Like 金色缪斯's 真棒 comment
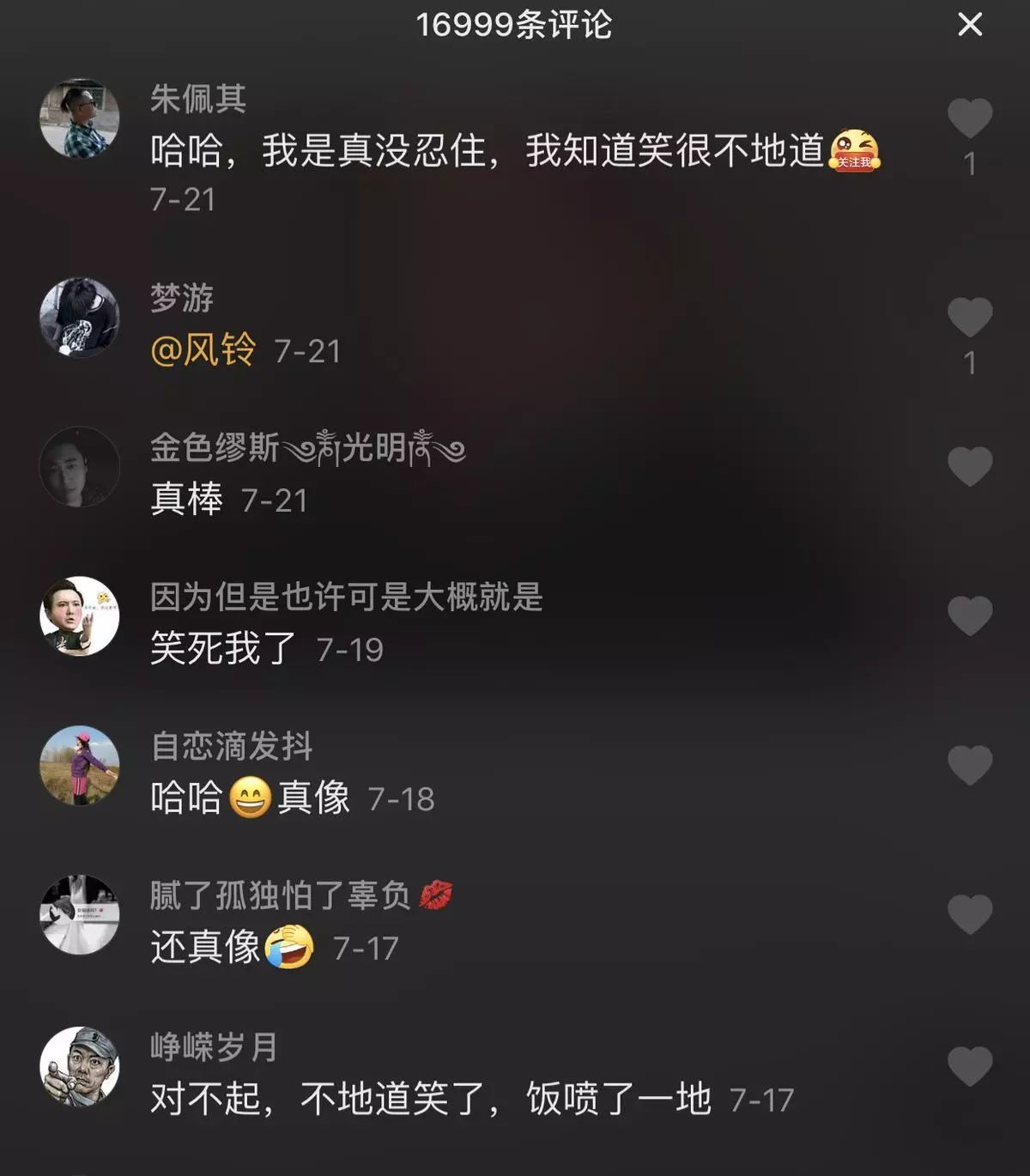The height and width of the screenshot is (1176, 1030). click(969, 467)
